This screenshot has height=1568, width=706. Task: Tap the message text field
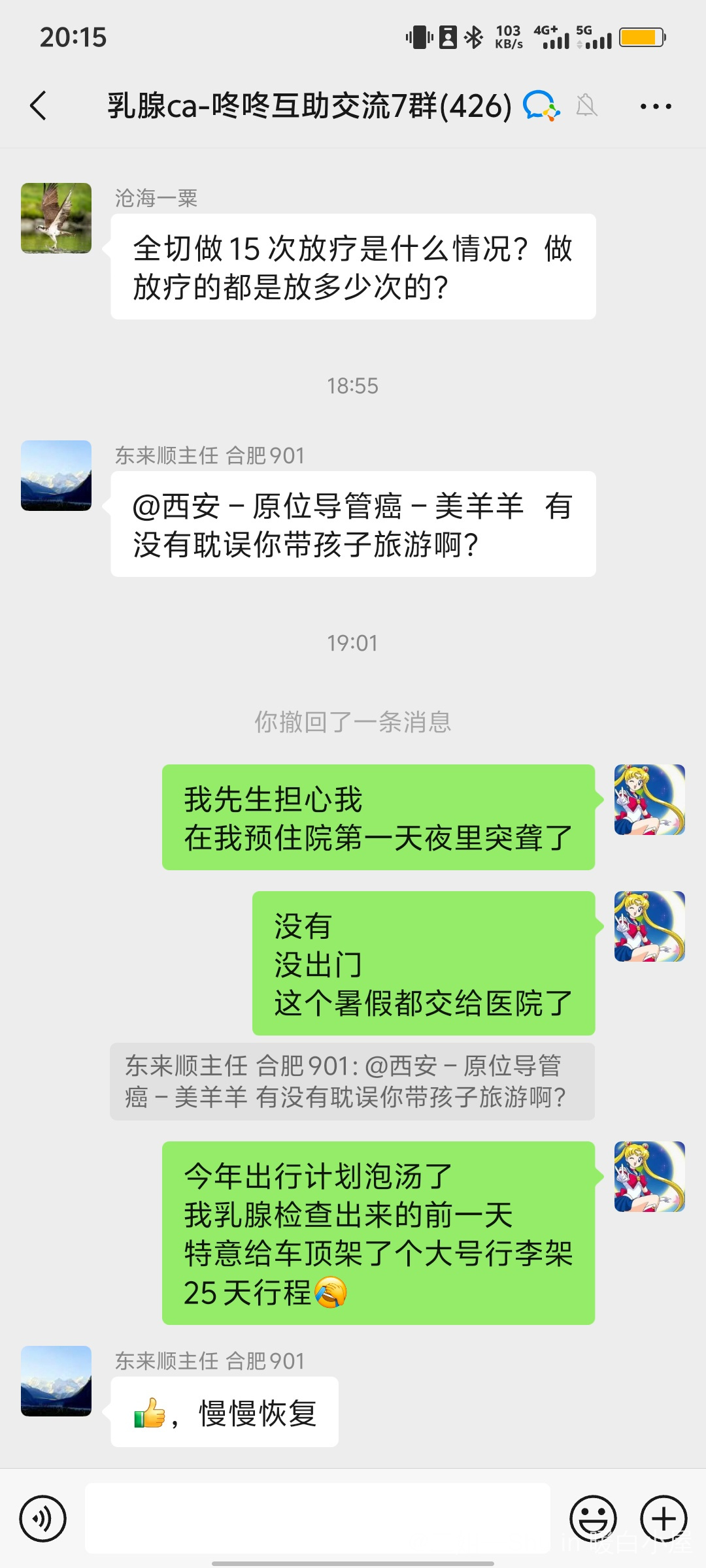point(317,1518)
